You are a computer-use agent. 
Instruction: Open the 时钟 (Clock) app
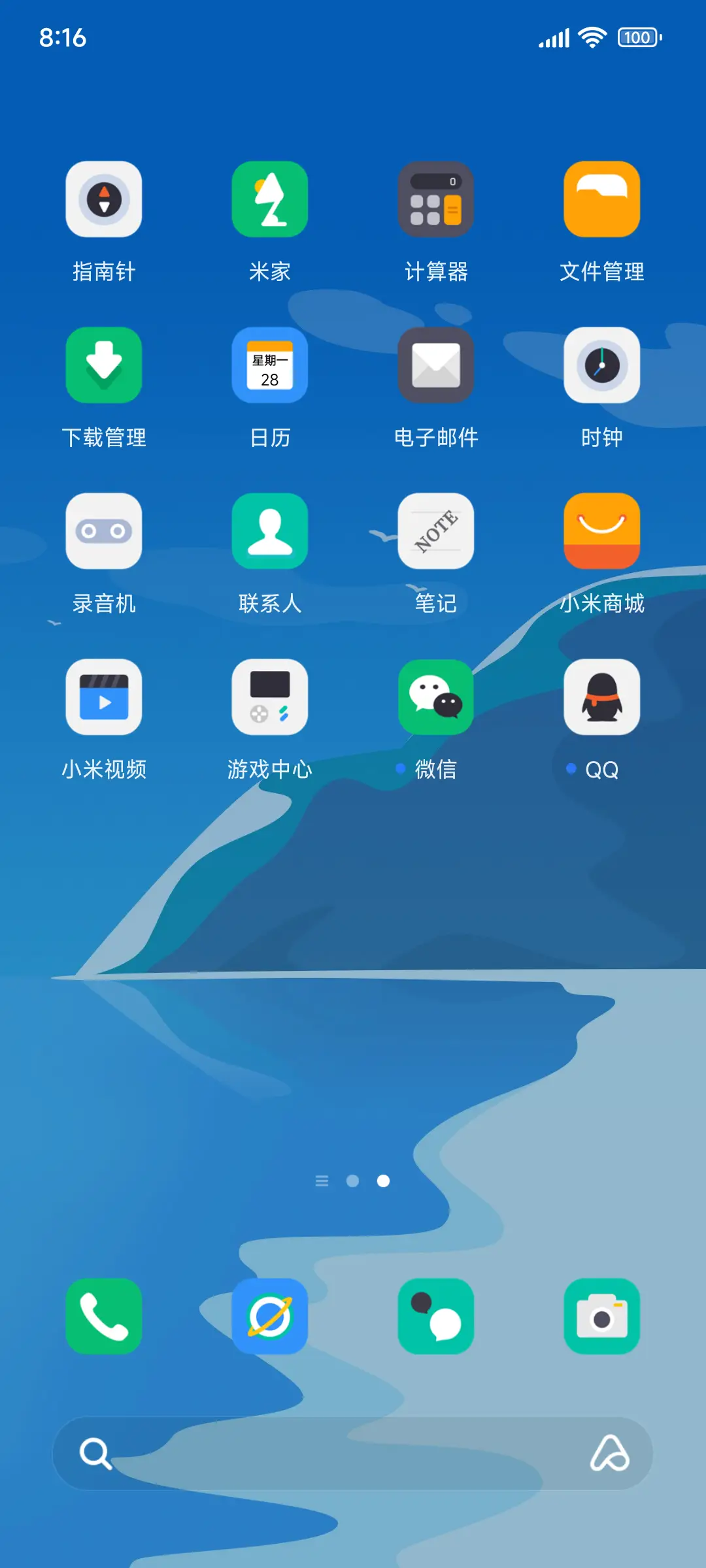(x=601, y=365)
